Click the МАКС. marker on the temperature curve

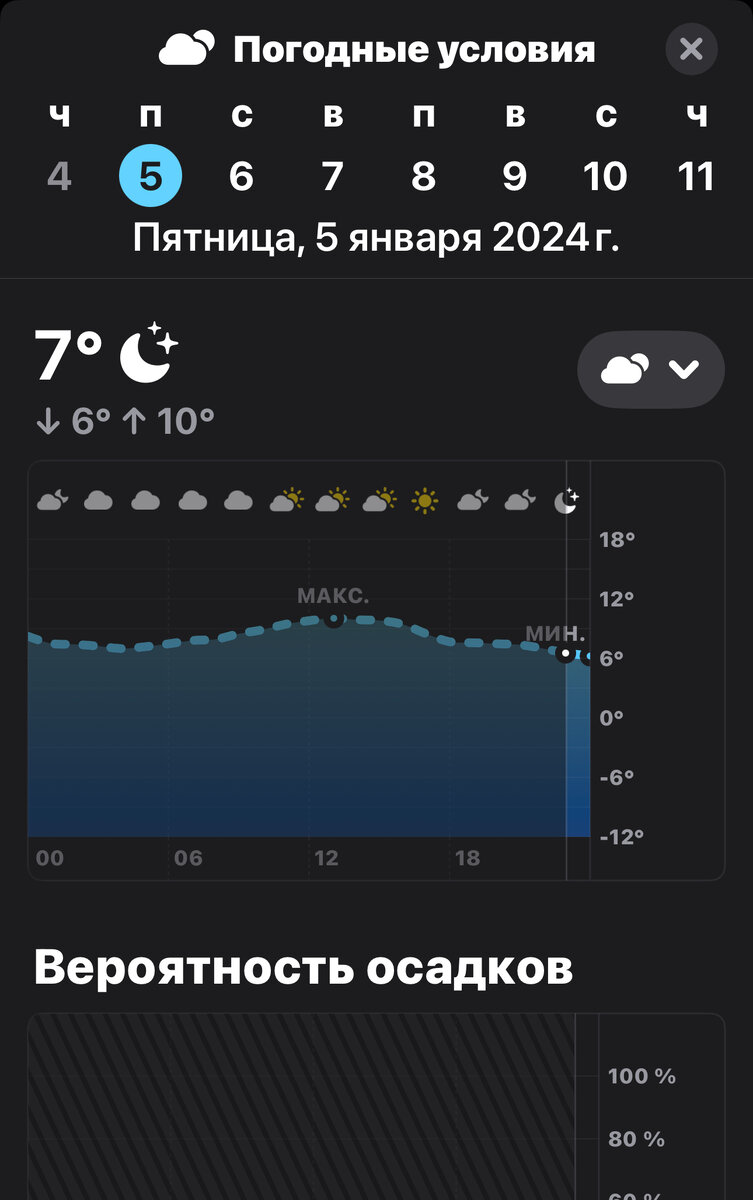pyautogui.click(x=333, y=619)
